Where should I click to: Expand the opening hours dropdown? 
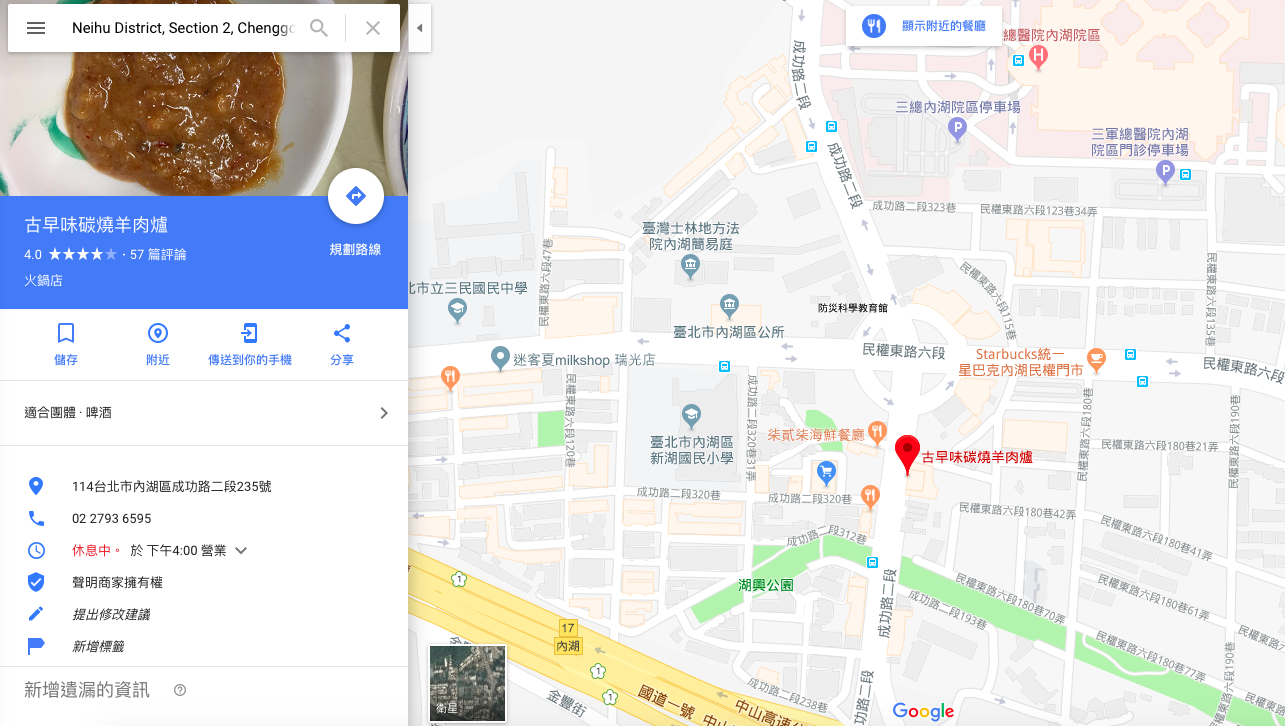[x=241, y=551]
